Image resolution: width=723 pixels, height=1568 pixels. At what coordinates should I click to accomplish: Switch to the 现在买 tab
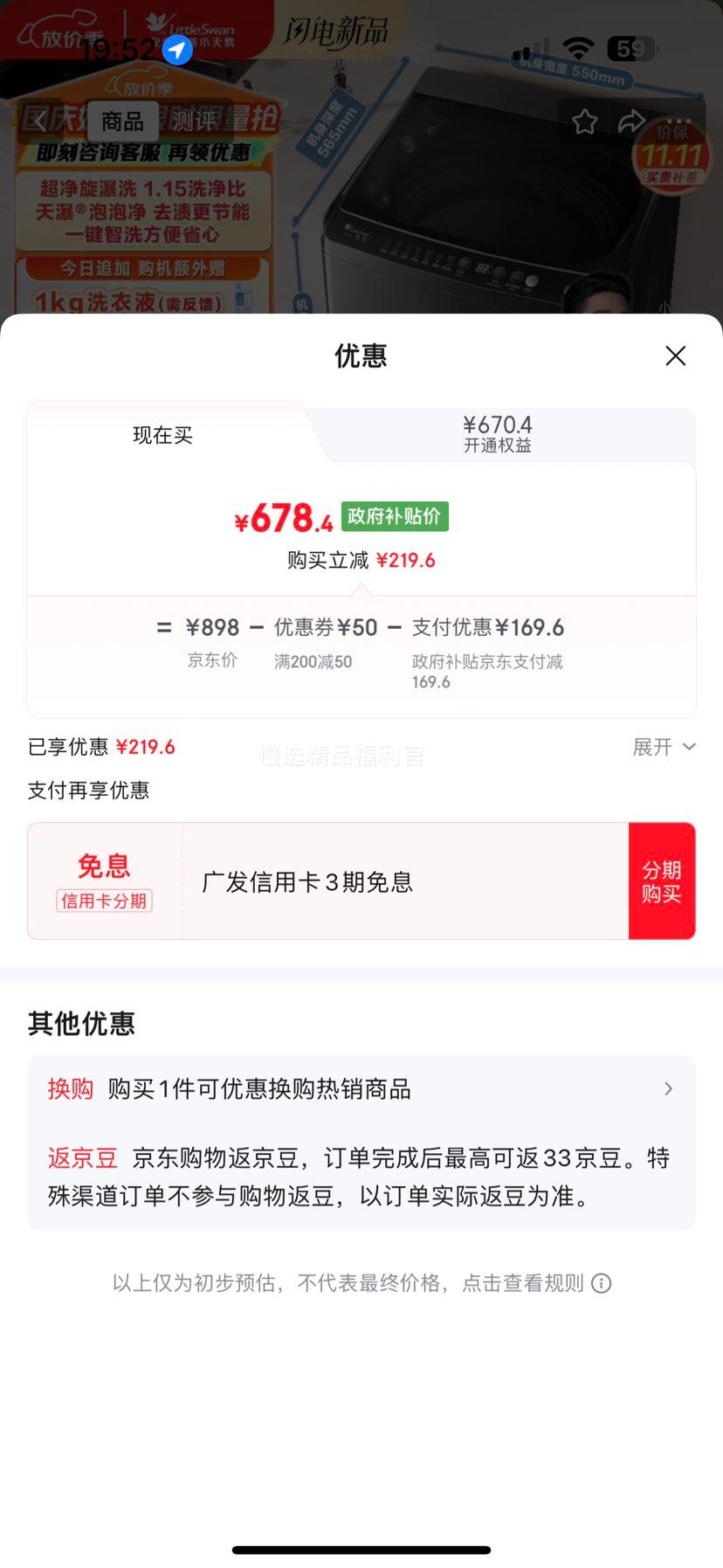click(163, 435)
